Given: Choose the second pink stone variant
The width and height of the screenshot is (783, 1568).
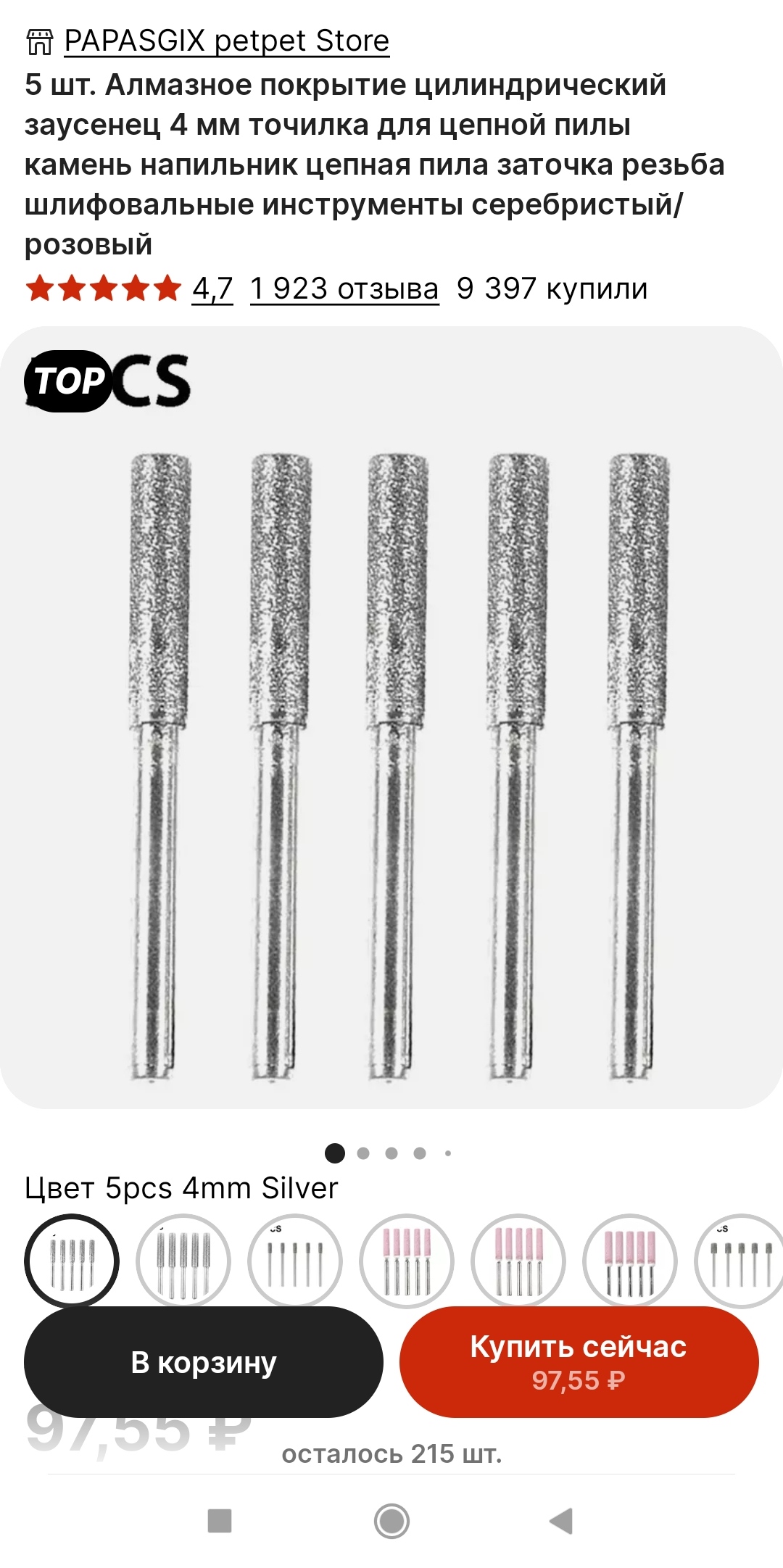Looking at the screenshot, I should (x=518, y=1261).
